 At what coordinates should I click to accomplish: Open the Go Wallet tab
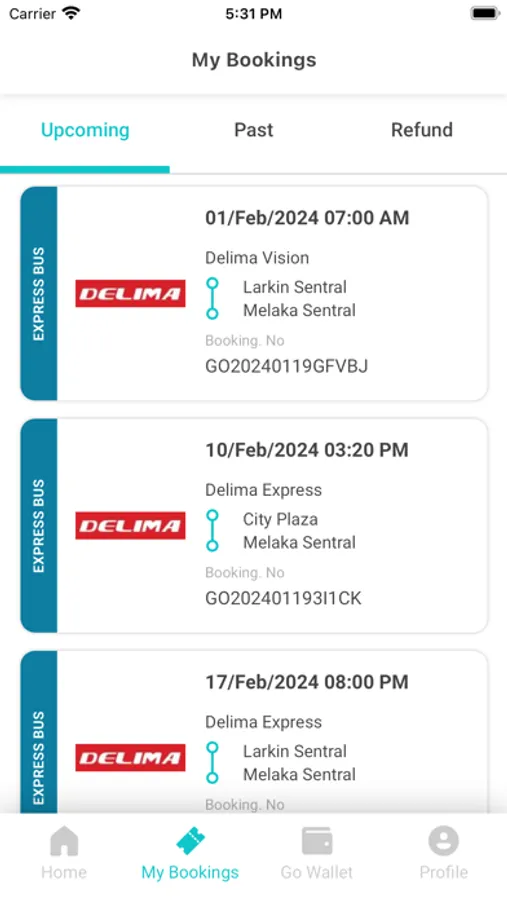317,853
